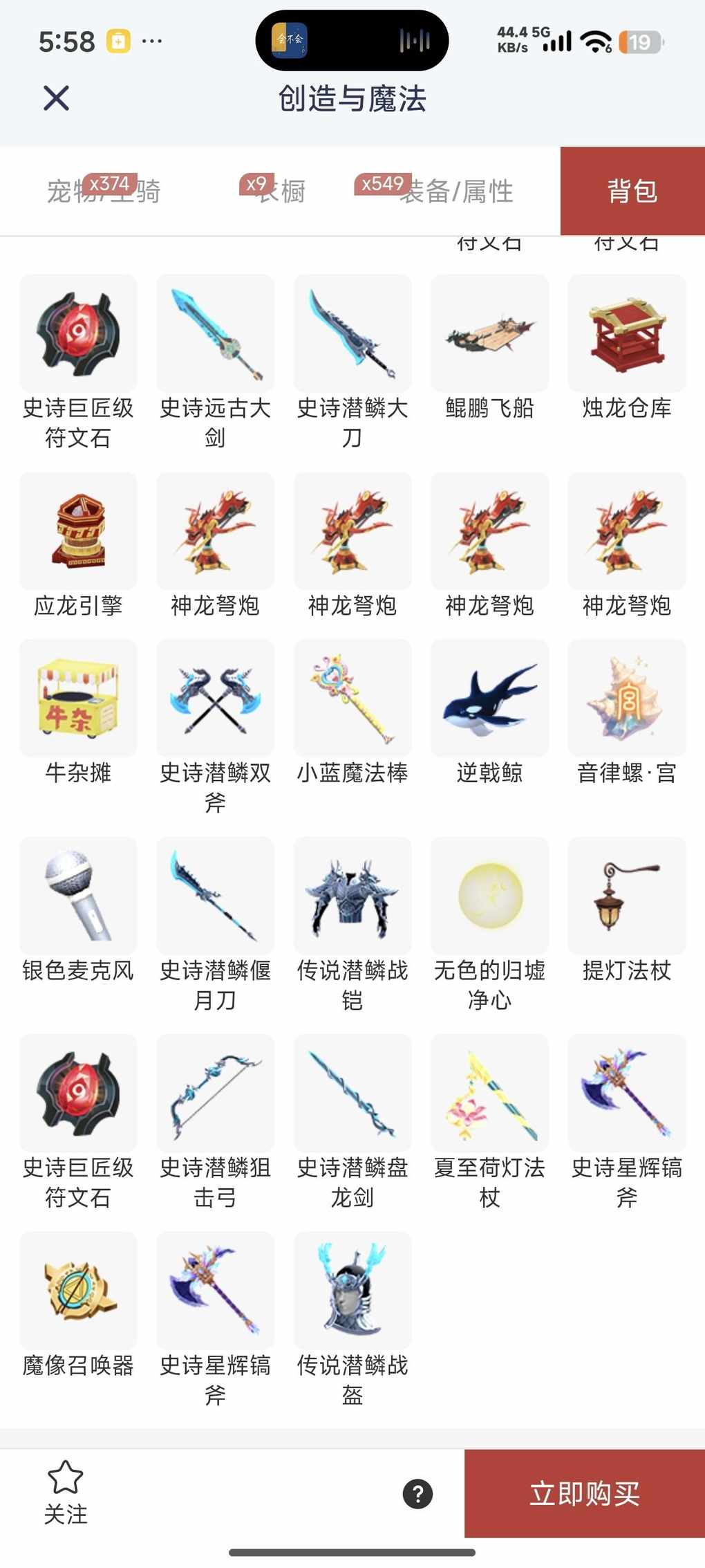Screen dimensions: 705x1568
Task: Open the 烛龙仓库 item tile
Action: point(626,333)
